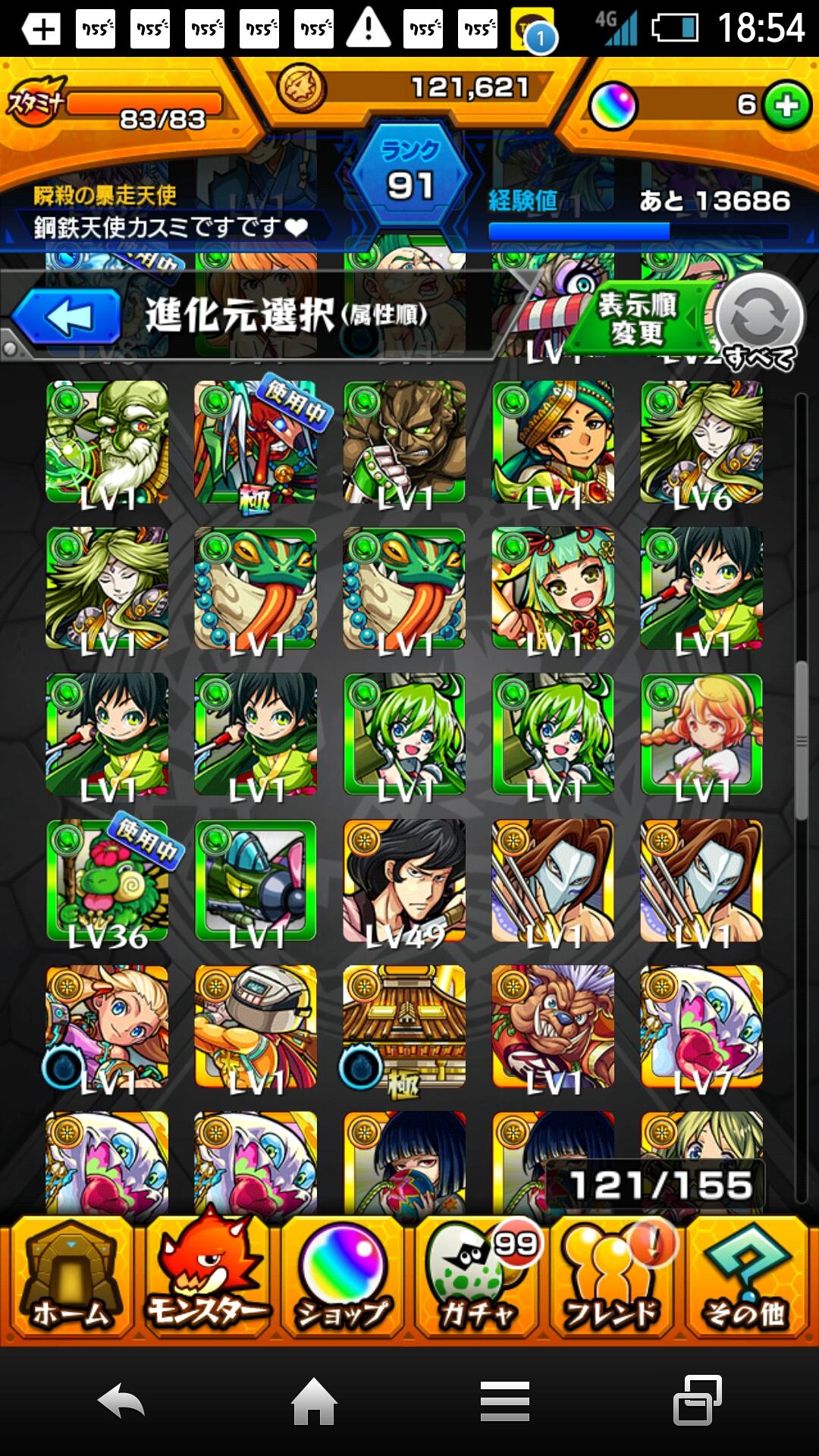Tap the green plus to add orbs
Image resolution: width=819 pixels, height=1456 pixels.
click(x=786, y=105)
